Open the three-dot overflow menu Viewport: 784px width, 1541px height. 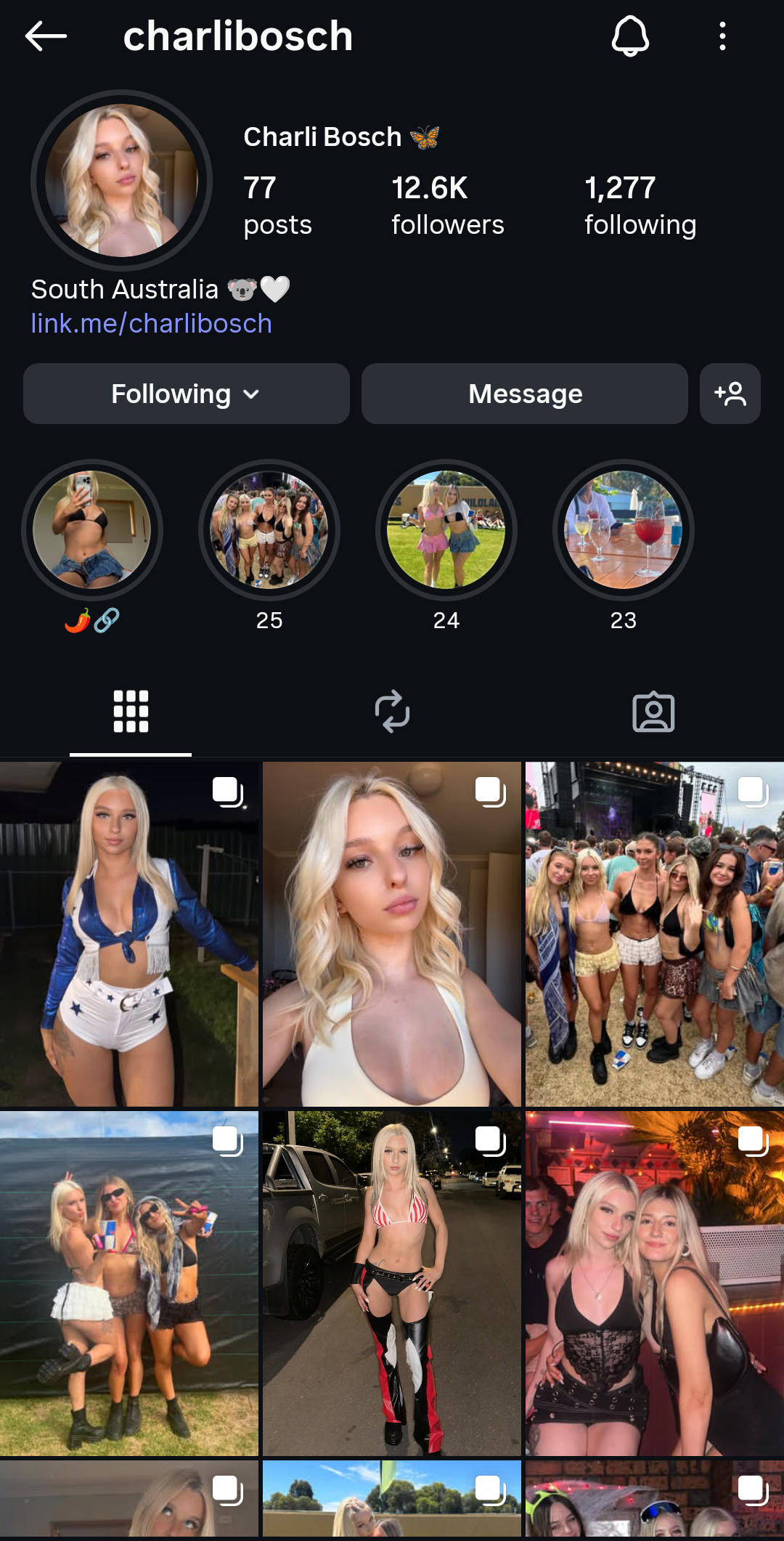point(722,36)
